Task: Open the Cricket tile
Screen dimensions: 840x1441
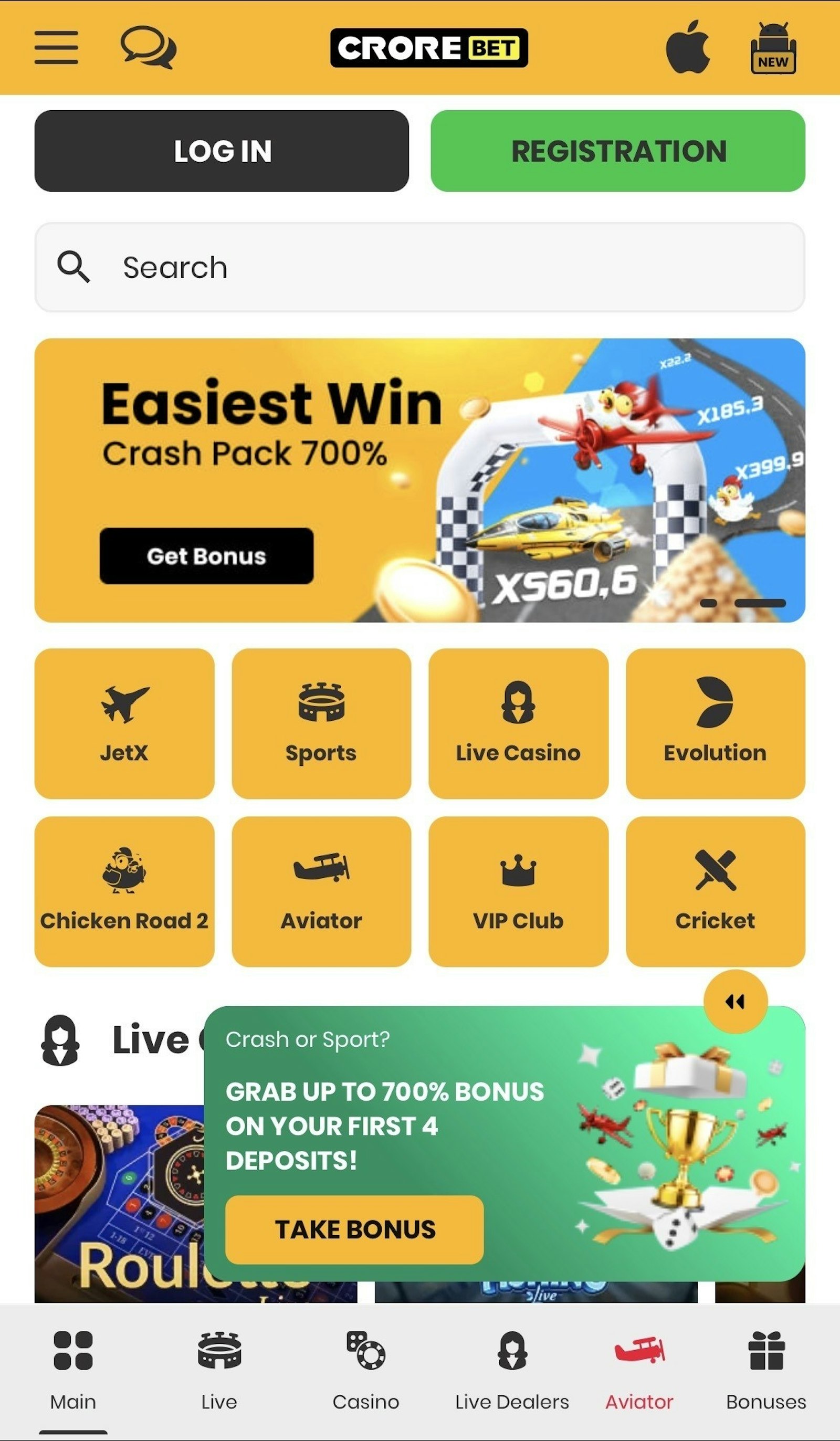Action: (x=715, y=891)
